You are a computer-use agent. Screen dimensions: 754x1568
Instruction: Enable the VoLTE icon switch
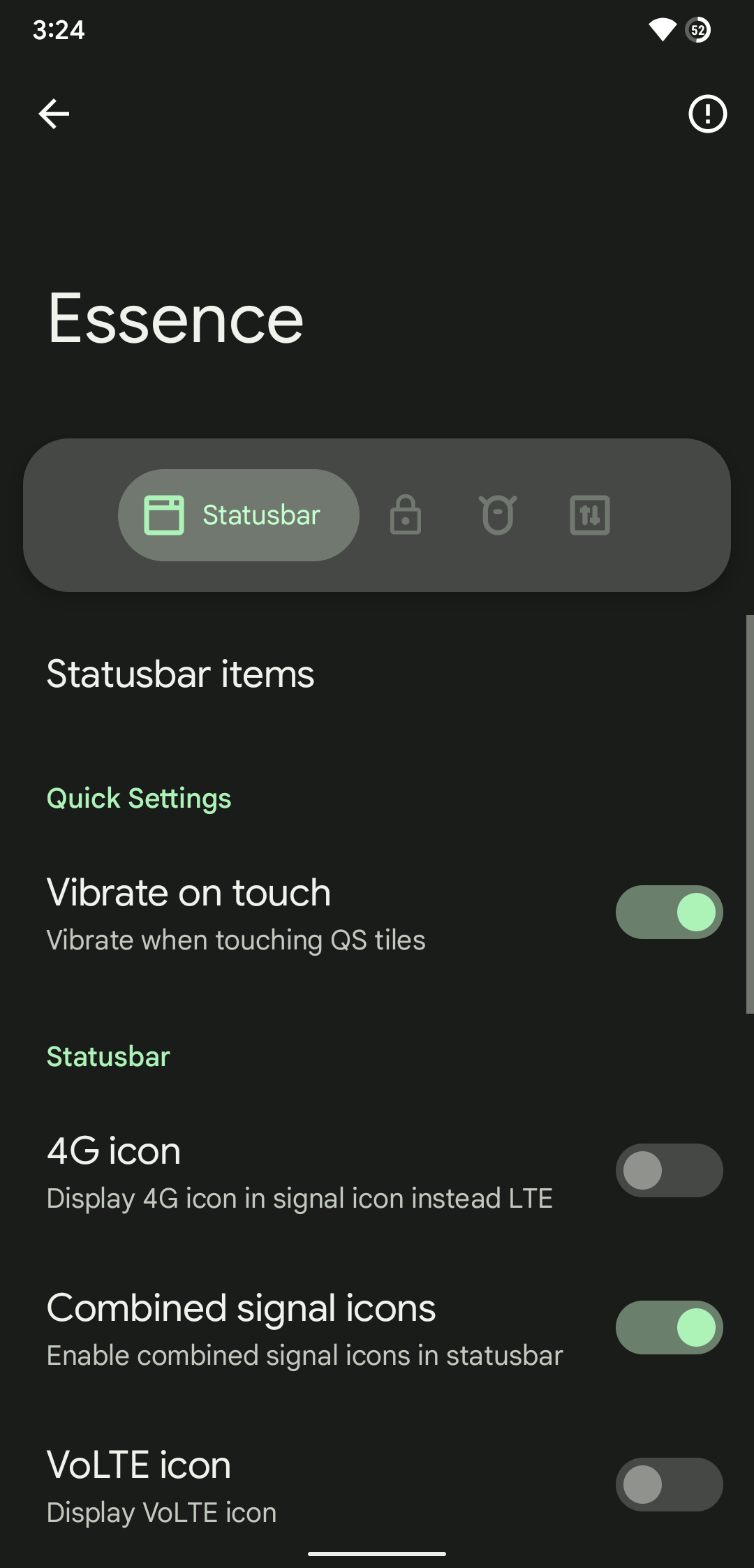[669, 1485]
